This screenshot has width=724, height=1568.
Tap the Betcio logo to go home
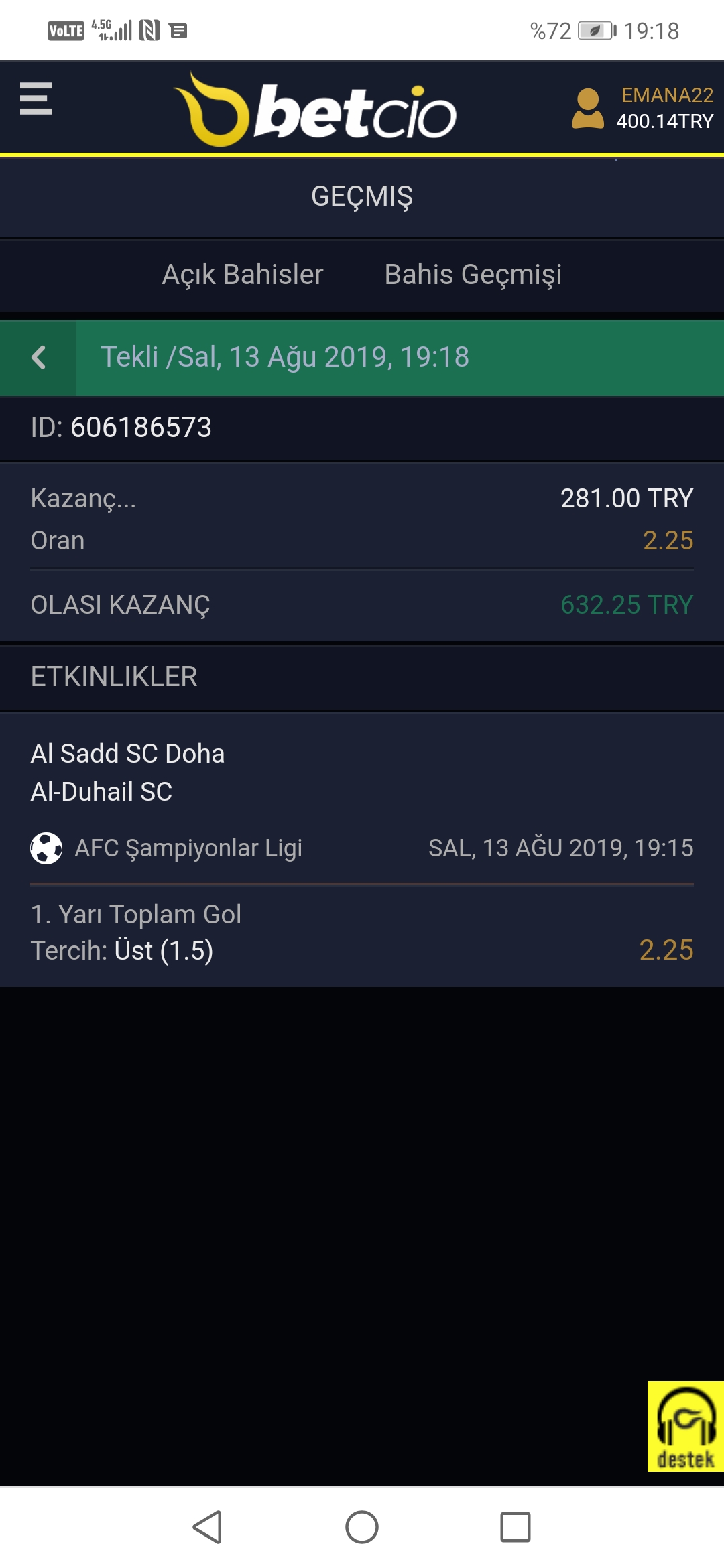pyautogui.click(x=316, y=109)
